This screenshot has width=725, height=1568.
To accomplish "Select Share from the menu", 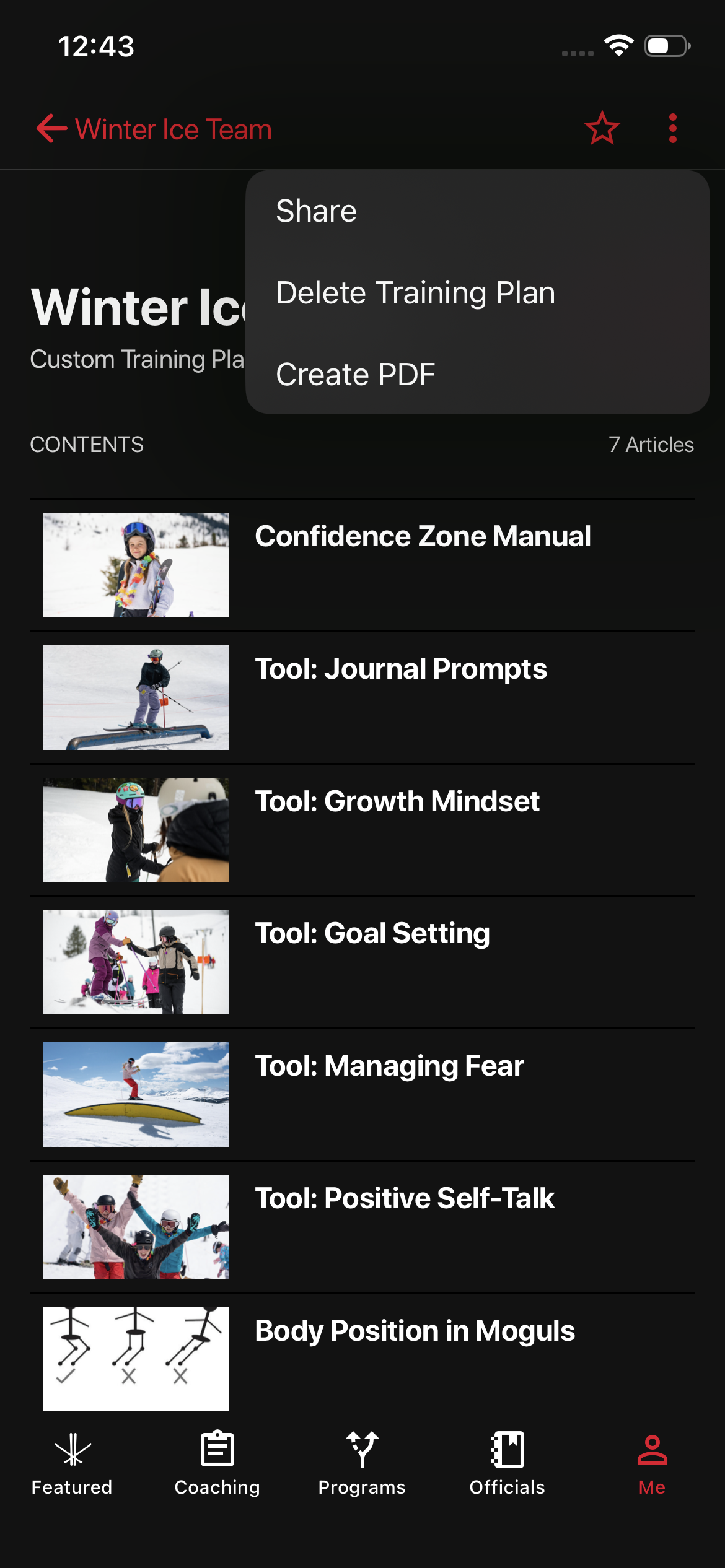I will 477,211.
